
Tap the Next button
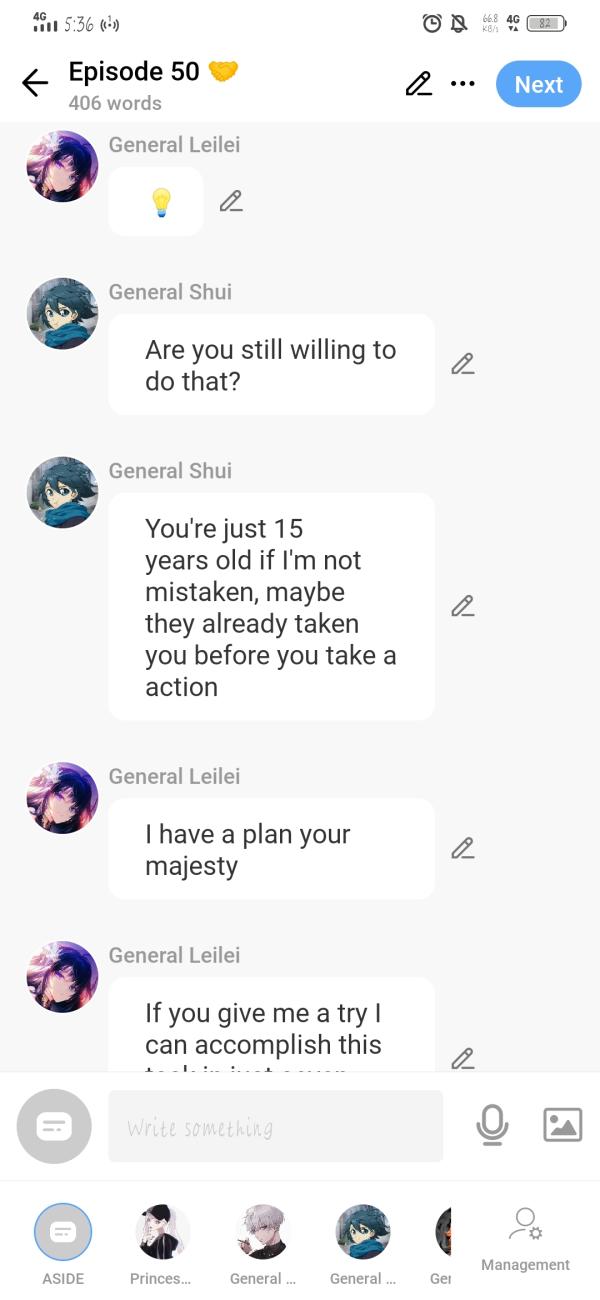coord(538,84)
